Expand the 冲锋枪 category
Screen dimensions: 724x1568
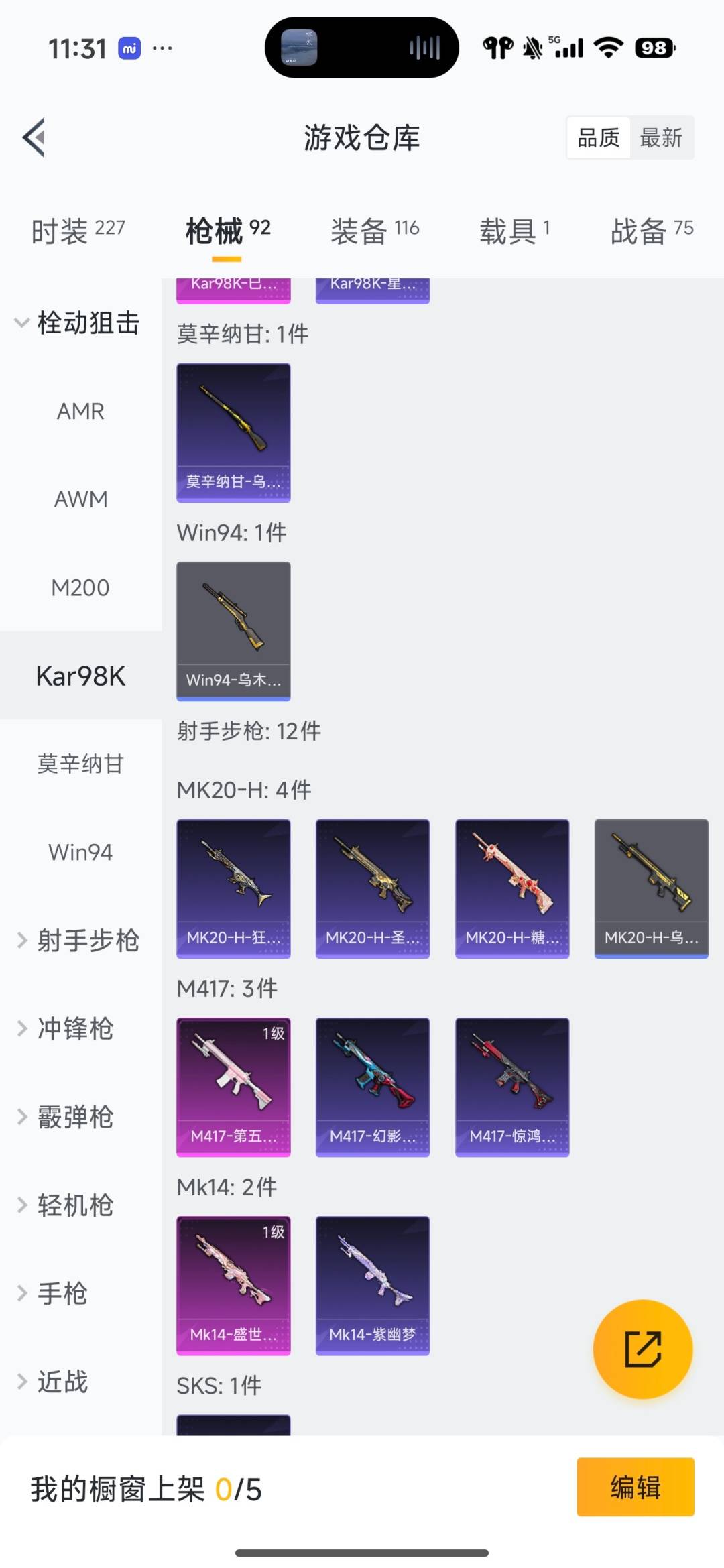click(x=74, y=1029)
